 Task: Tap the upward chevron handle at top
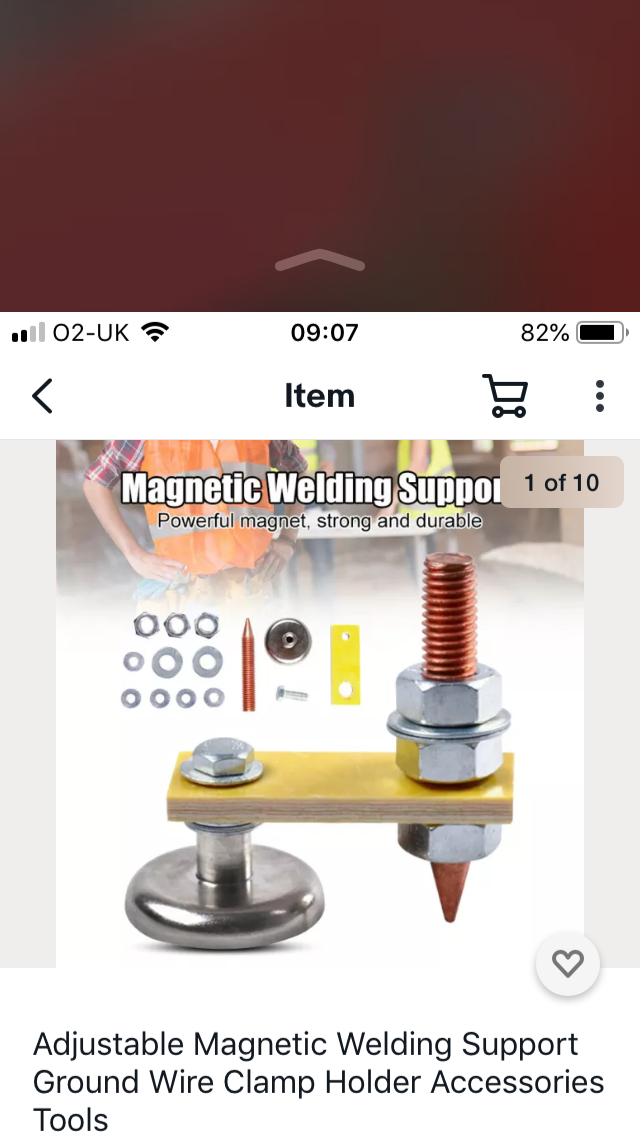[320, 260]
